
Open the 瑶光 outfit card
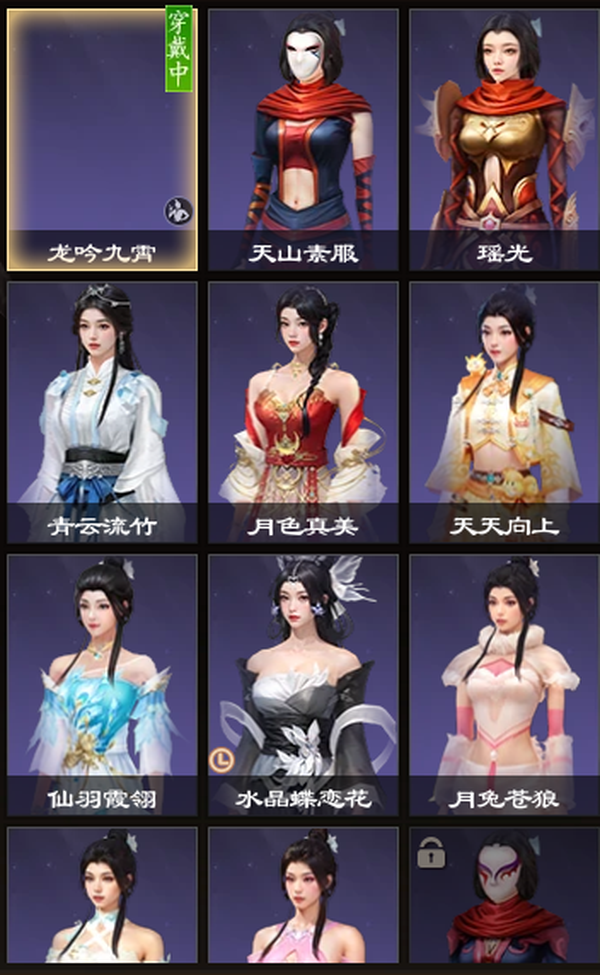tap(504, 140)
